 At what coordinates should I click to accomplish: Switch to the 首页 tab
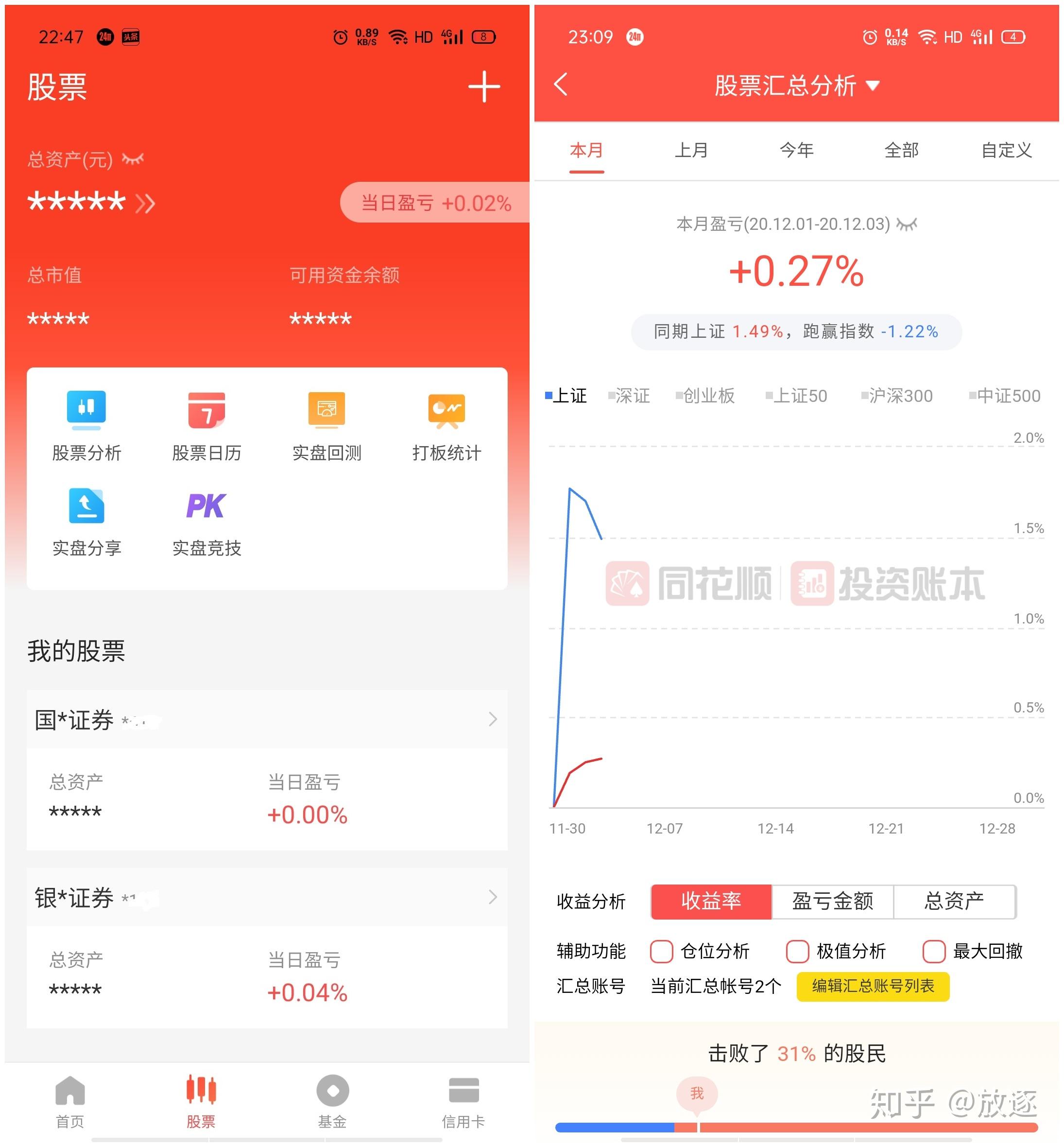(x=69, y=1101)
